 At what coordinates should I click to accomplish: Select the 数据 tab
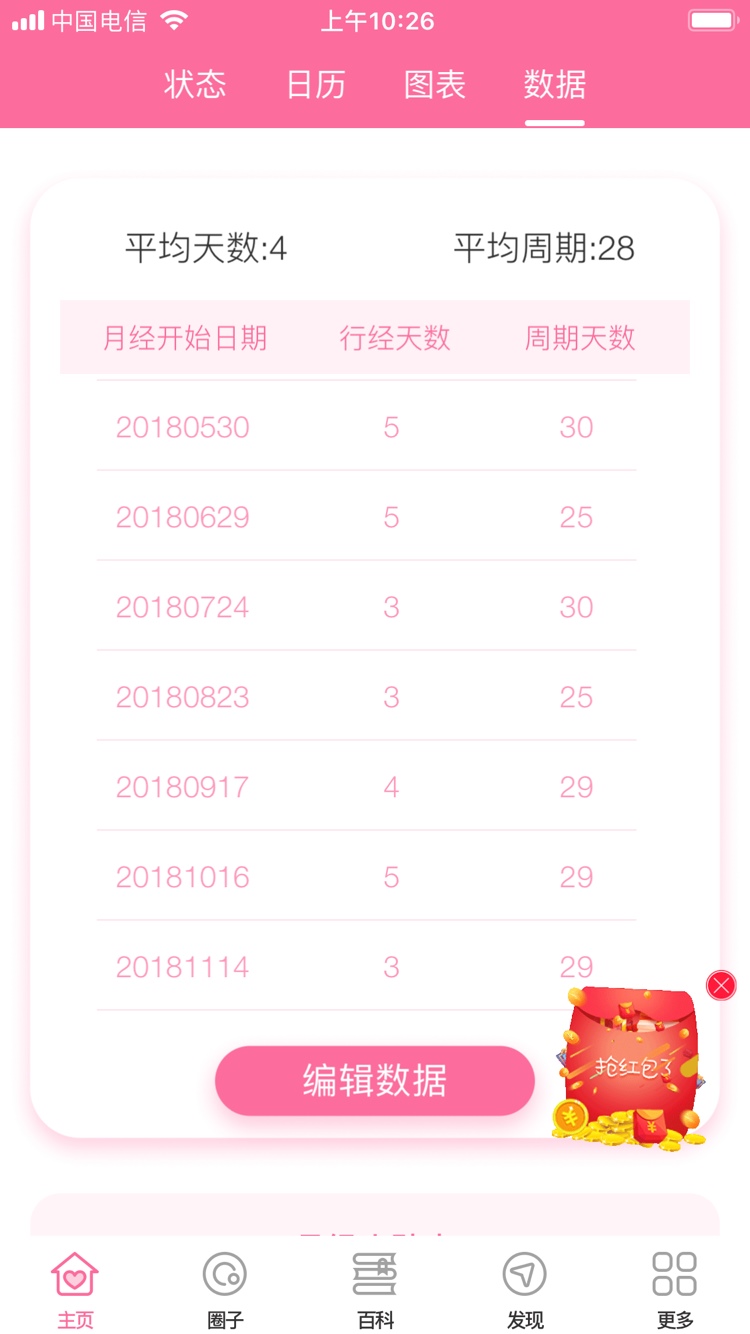click(554, 84)
